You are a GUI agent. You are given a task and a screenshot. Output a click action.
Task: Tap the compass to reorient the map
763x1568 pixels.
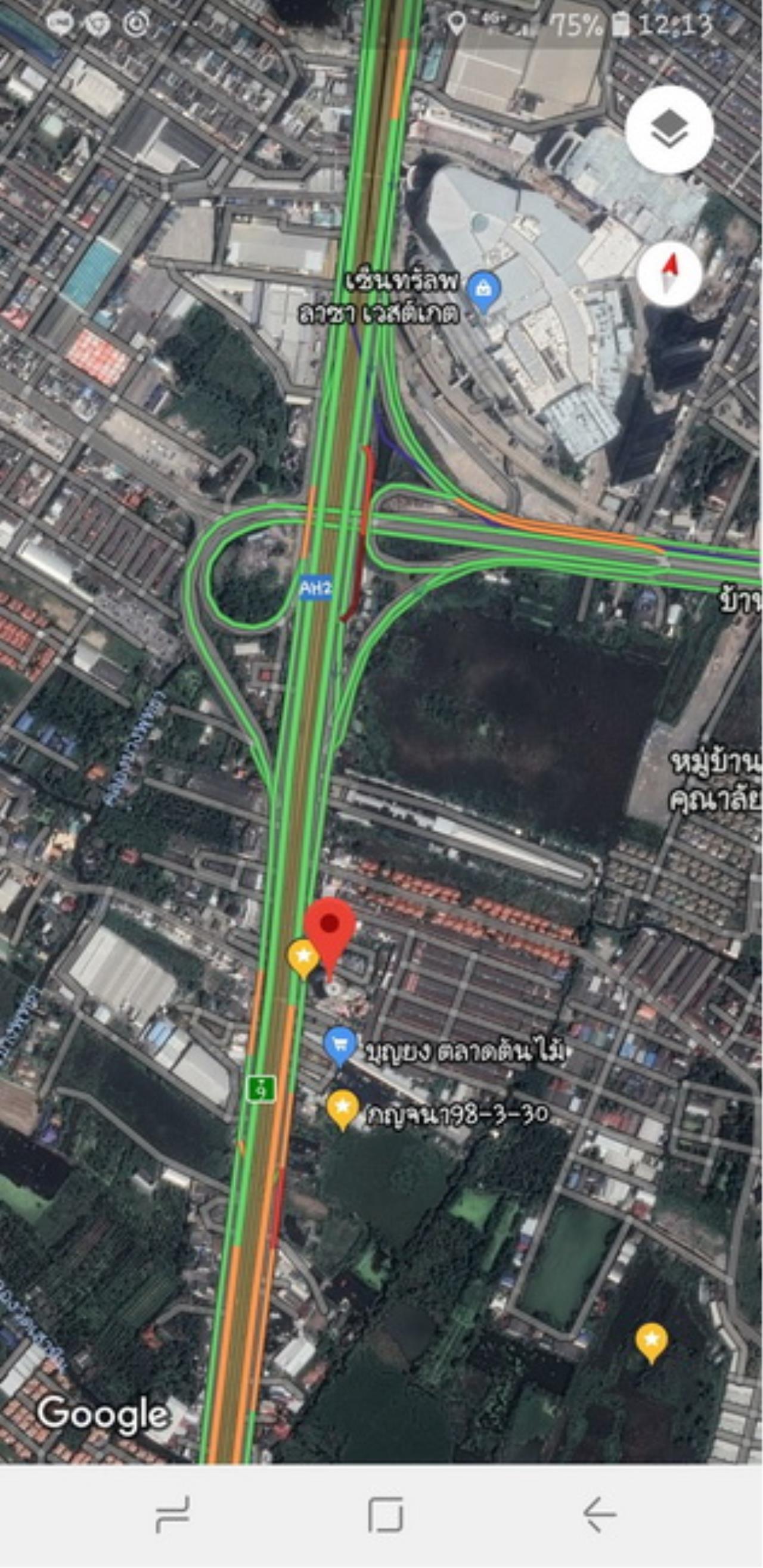(669, 273)
